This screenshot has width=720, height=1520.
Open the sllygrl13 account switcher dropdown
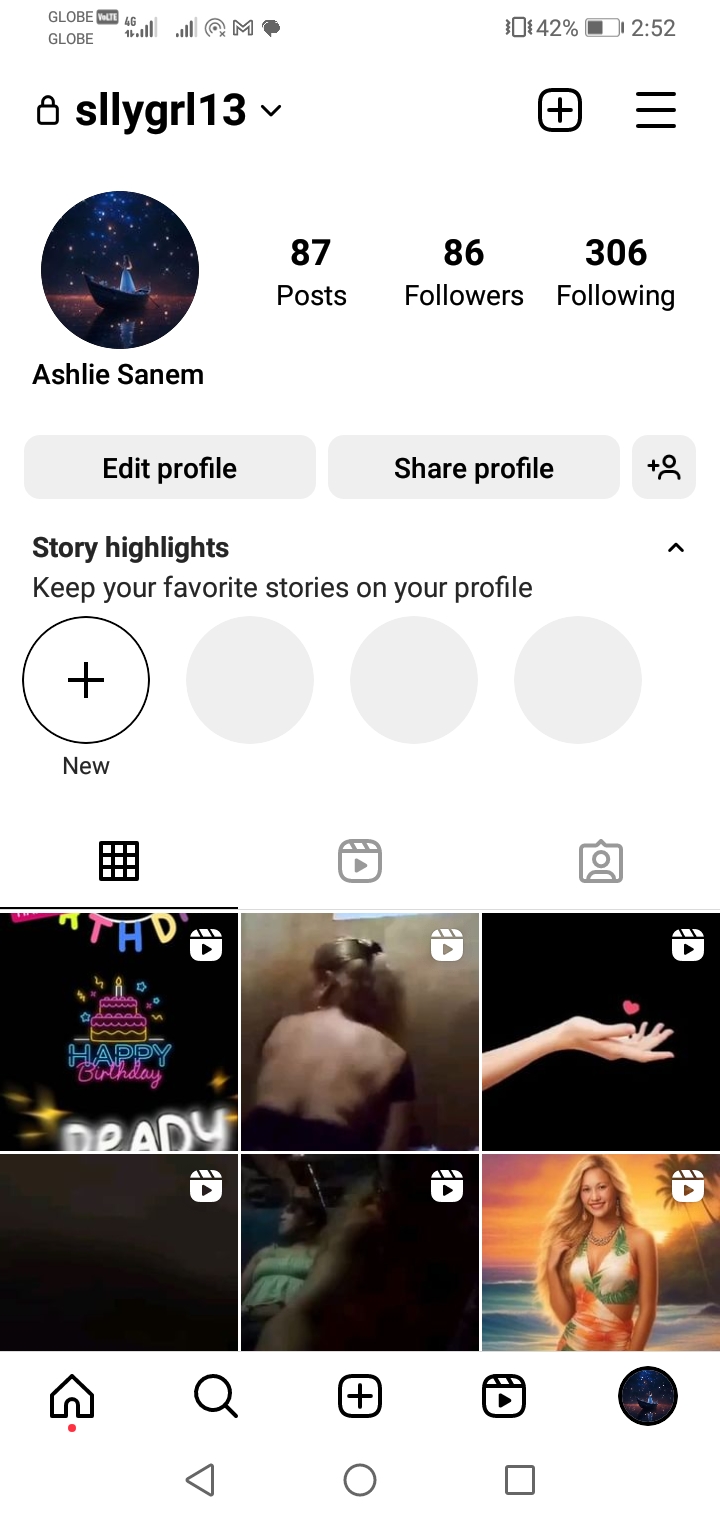160,110
